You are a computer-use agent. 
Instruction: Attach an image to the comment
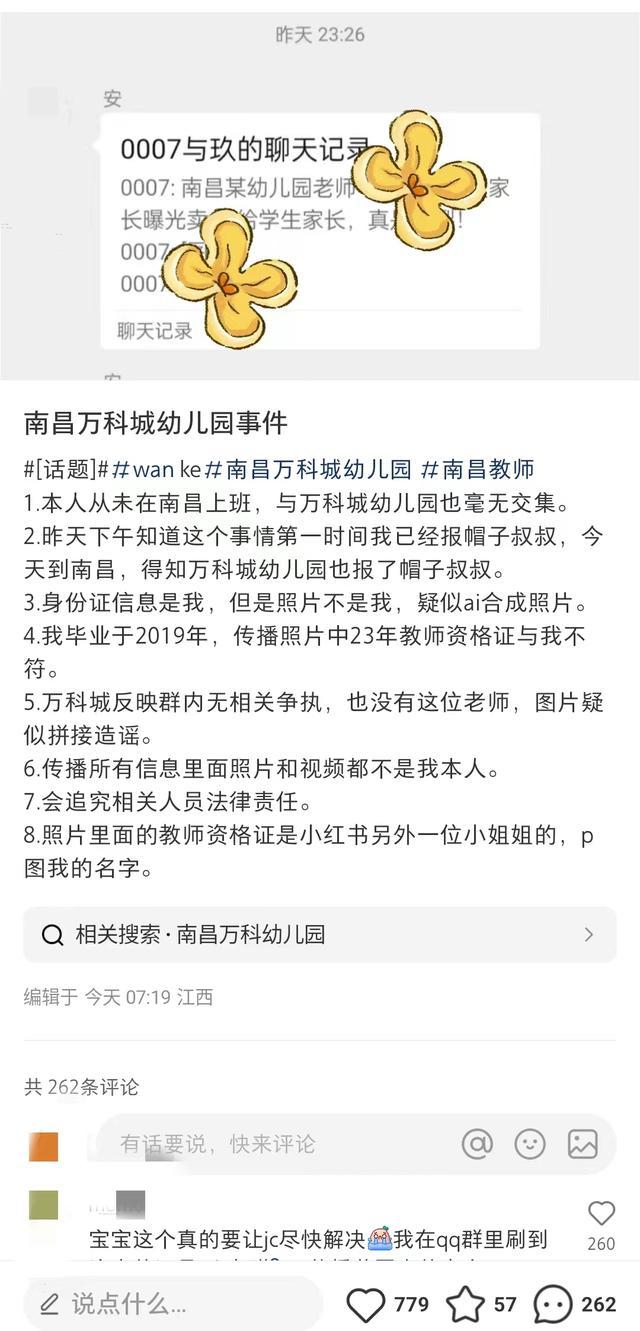pos(582,1144)
